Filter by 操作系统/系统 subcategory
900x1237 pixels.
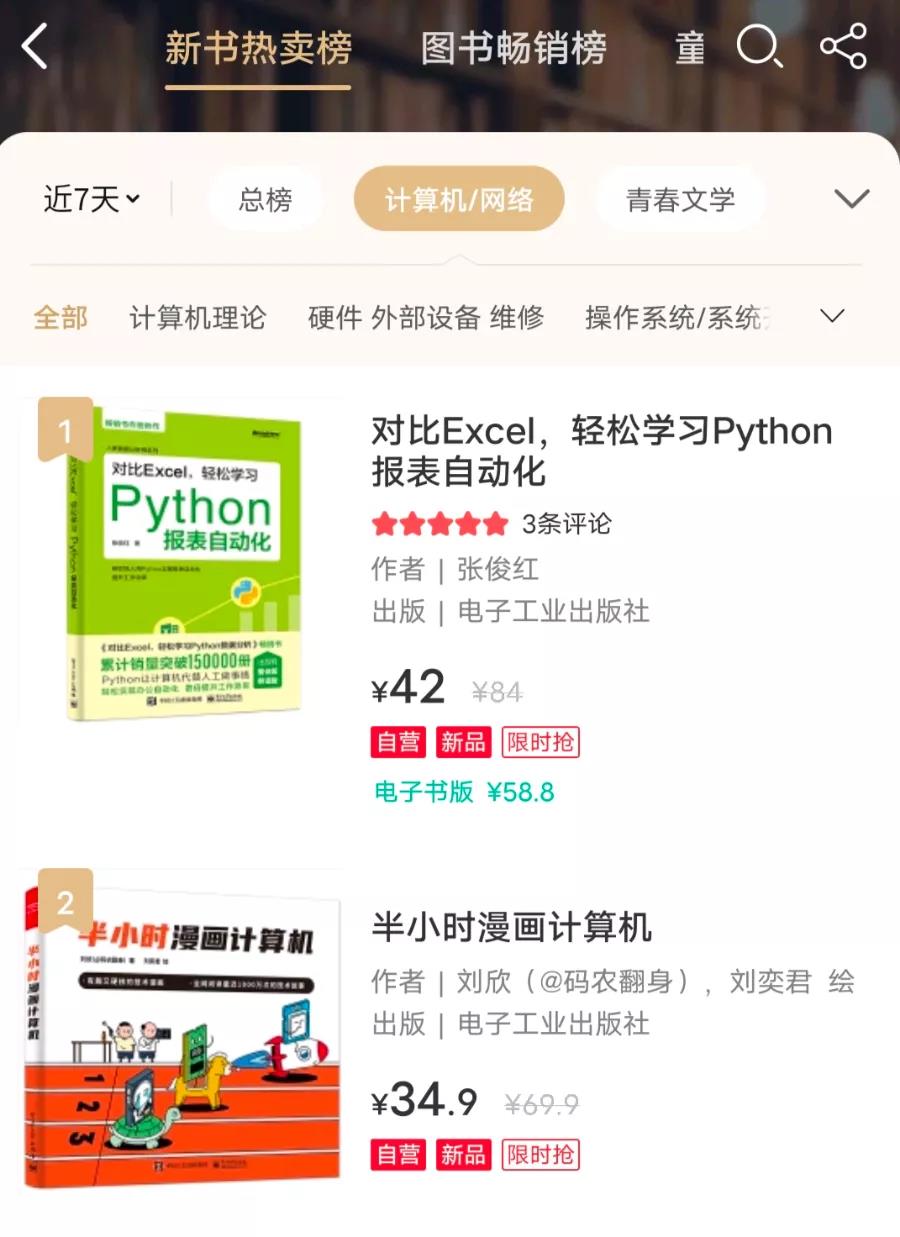(x=678, y=318)
